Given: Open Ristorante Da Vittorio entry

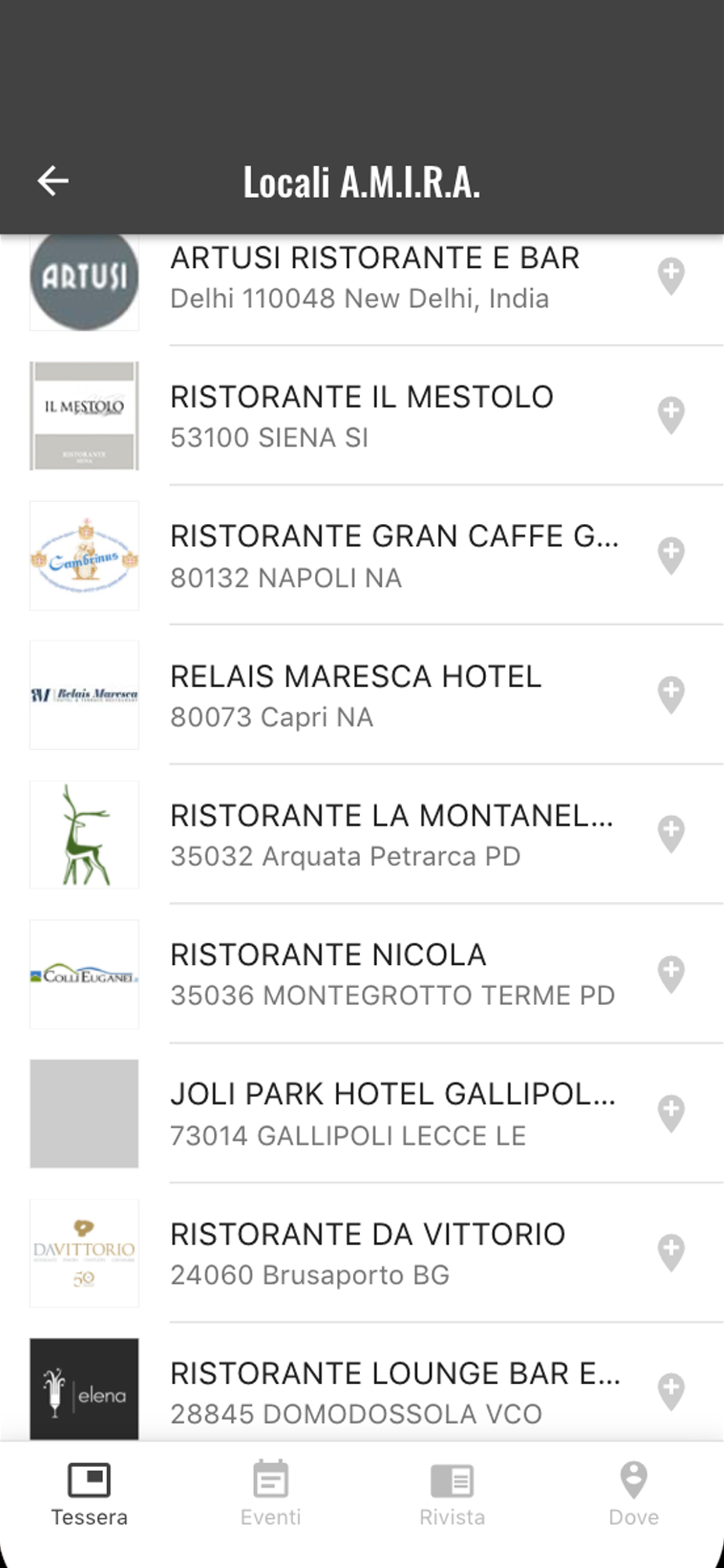Looking at the screenshot, I should pyautogui.click(x=362, y=1254).
